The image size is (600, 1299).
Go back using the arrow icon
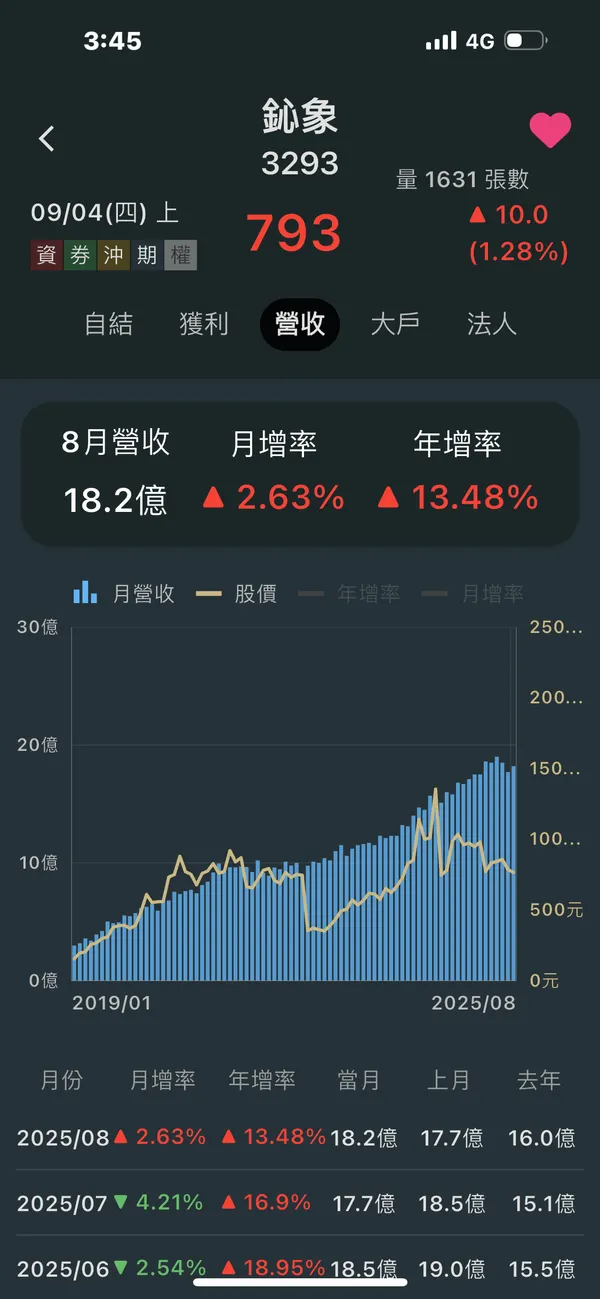[x=47, y=139]
